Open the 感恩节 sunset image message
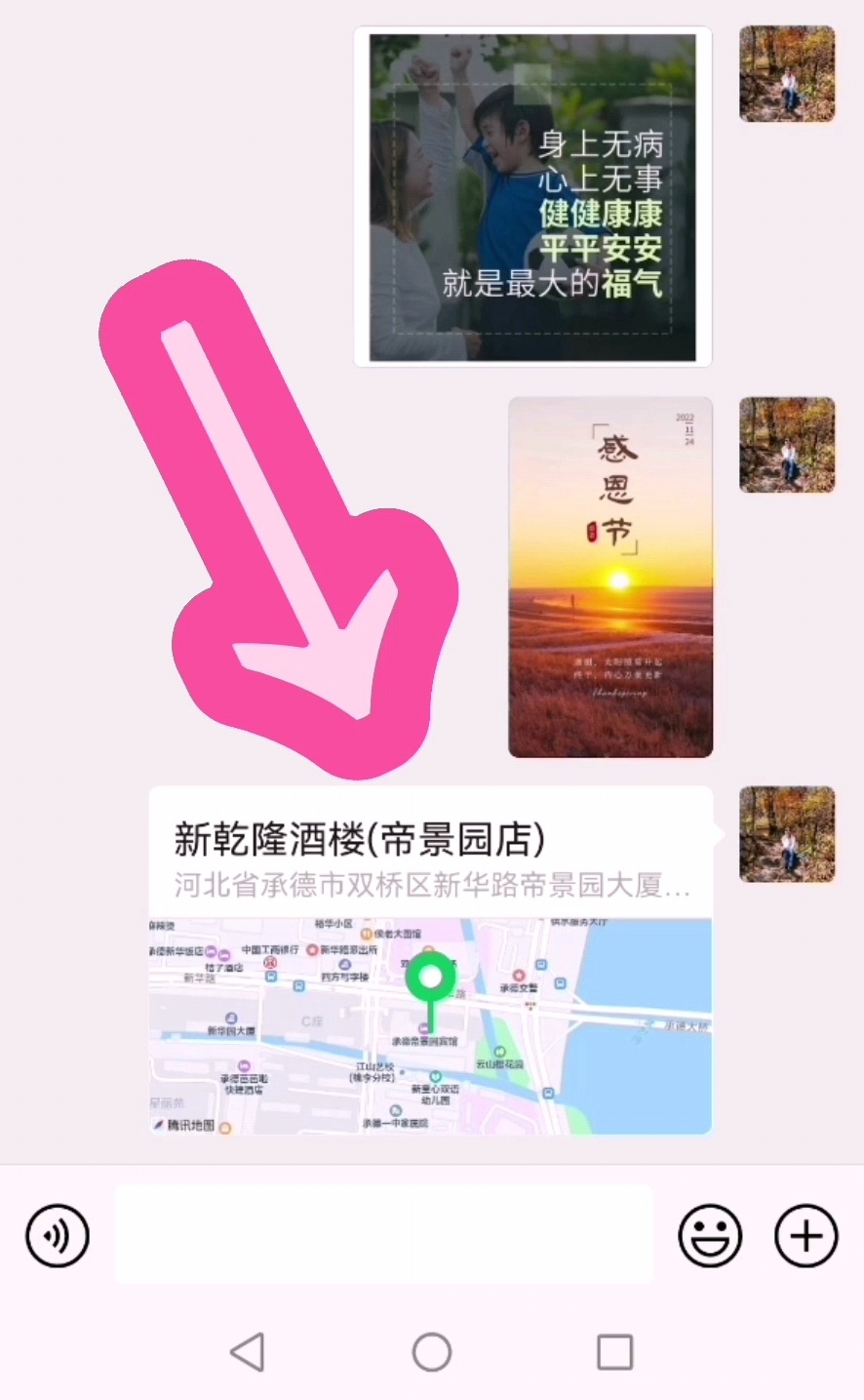Screen dimensions: 864x1400 click(610, 577)
